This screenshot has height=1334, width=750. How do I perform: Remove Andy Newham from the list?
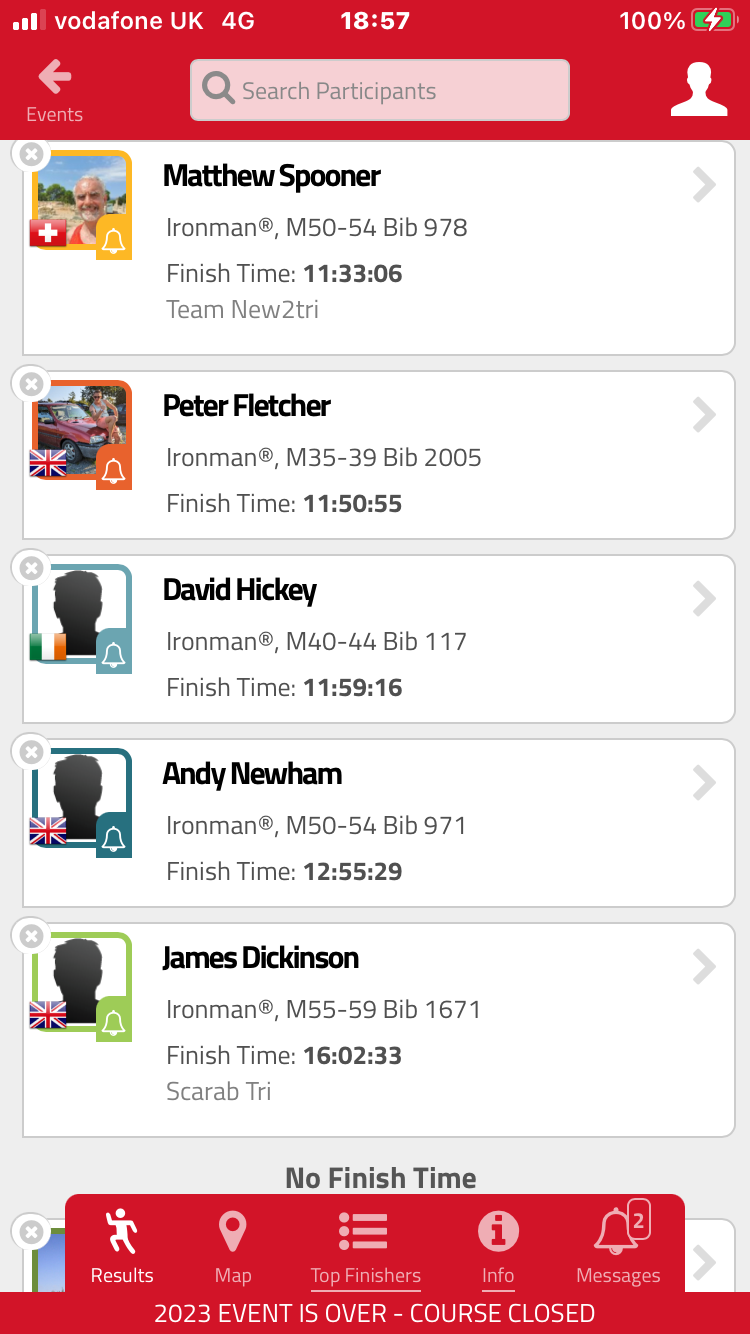[32, 752]
